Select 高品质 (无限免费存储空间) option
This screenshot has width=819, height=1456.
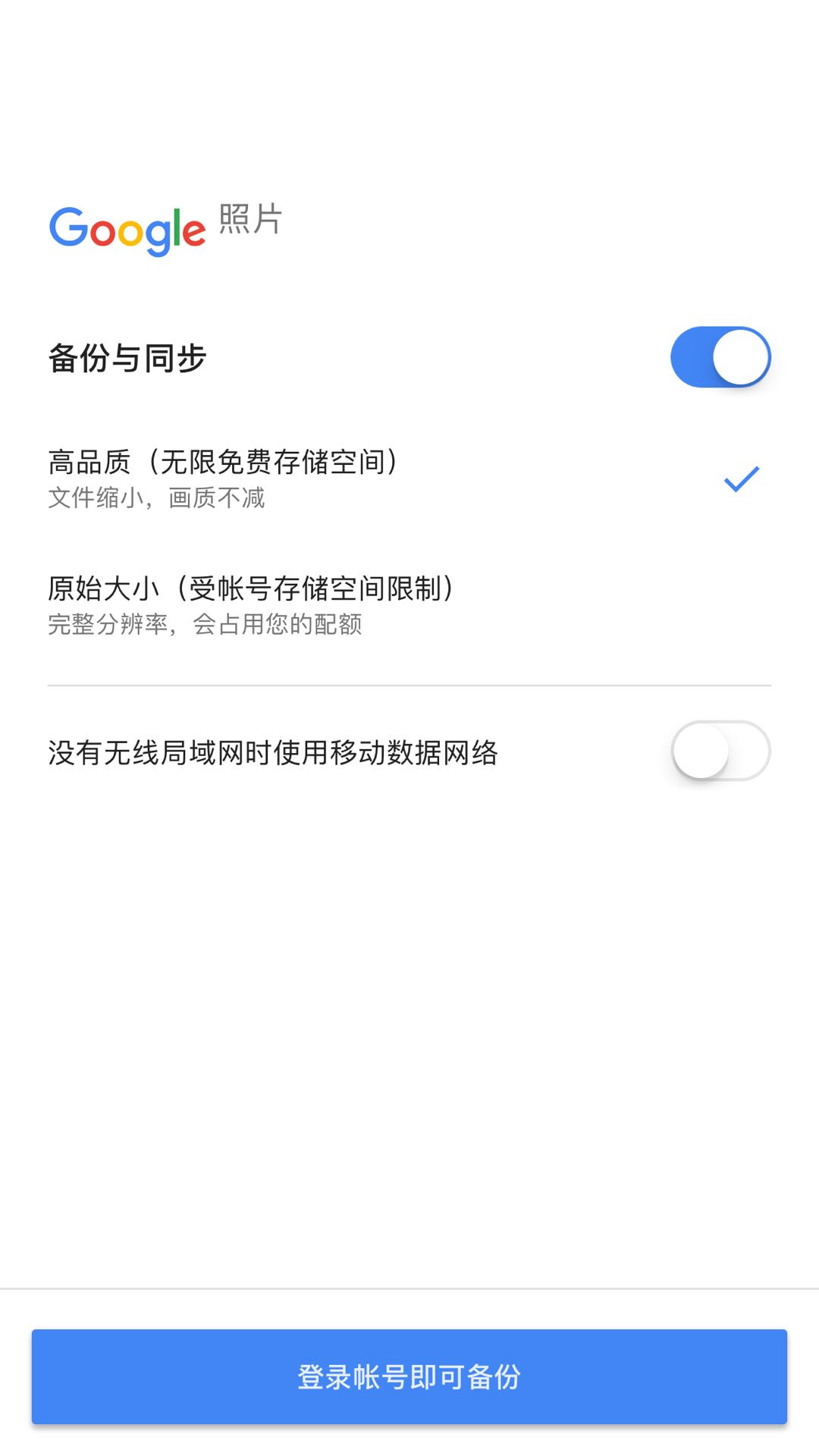click(x=409, y=479)
